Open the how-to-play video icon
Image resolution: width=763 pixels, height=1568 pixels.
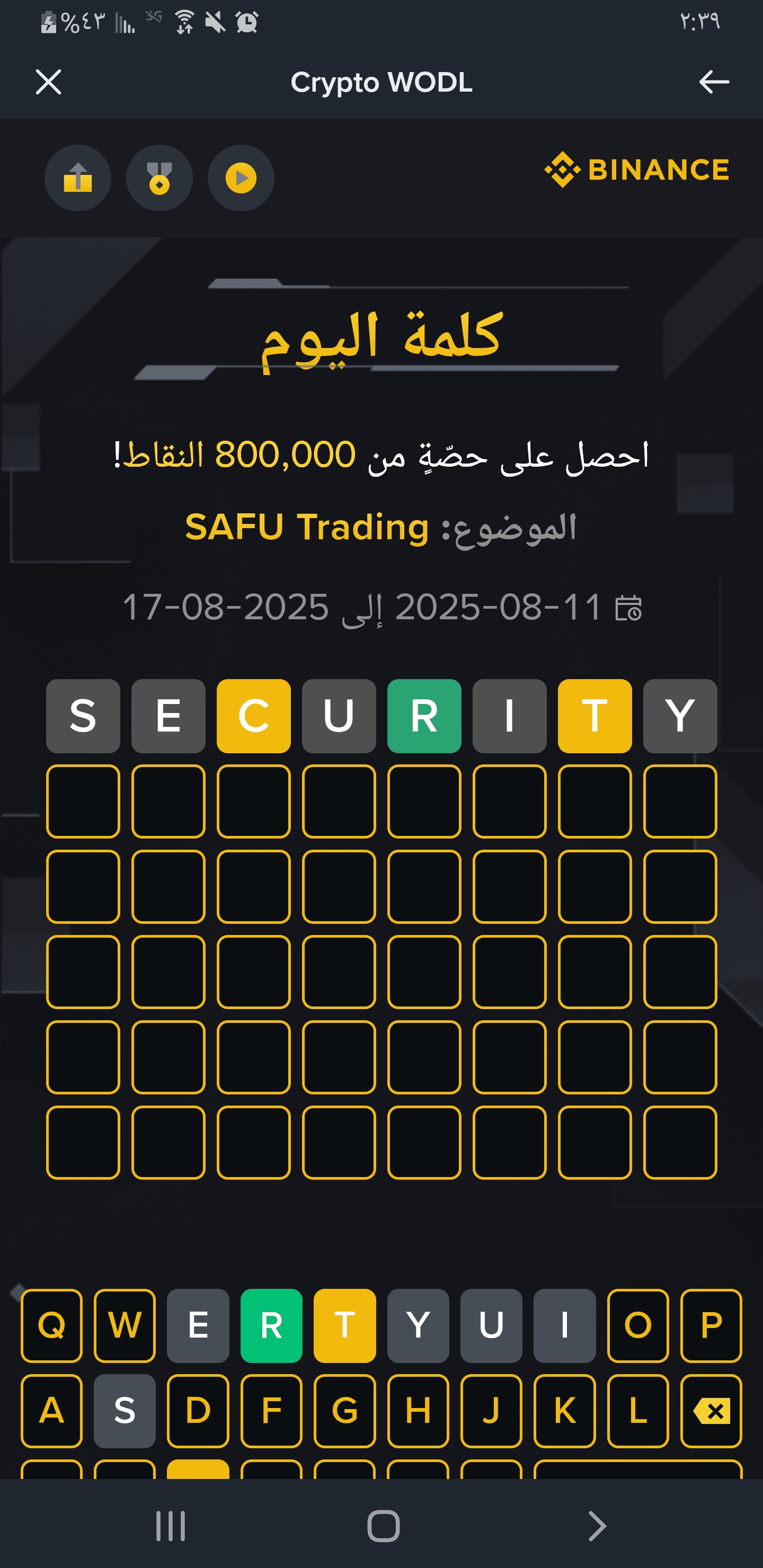[241, 178]
